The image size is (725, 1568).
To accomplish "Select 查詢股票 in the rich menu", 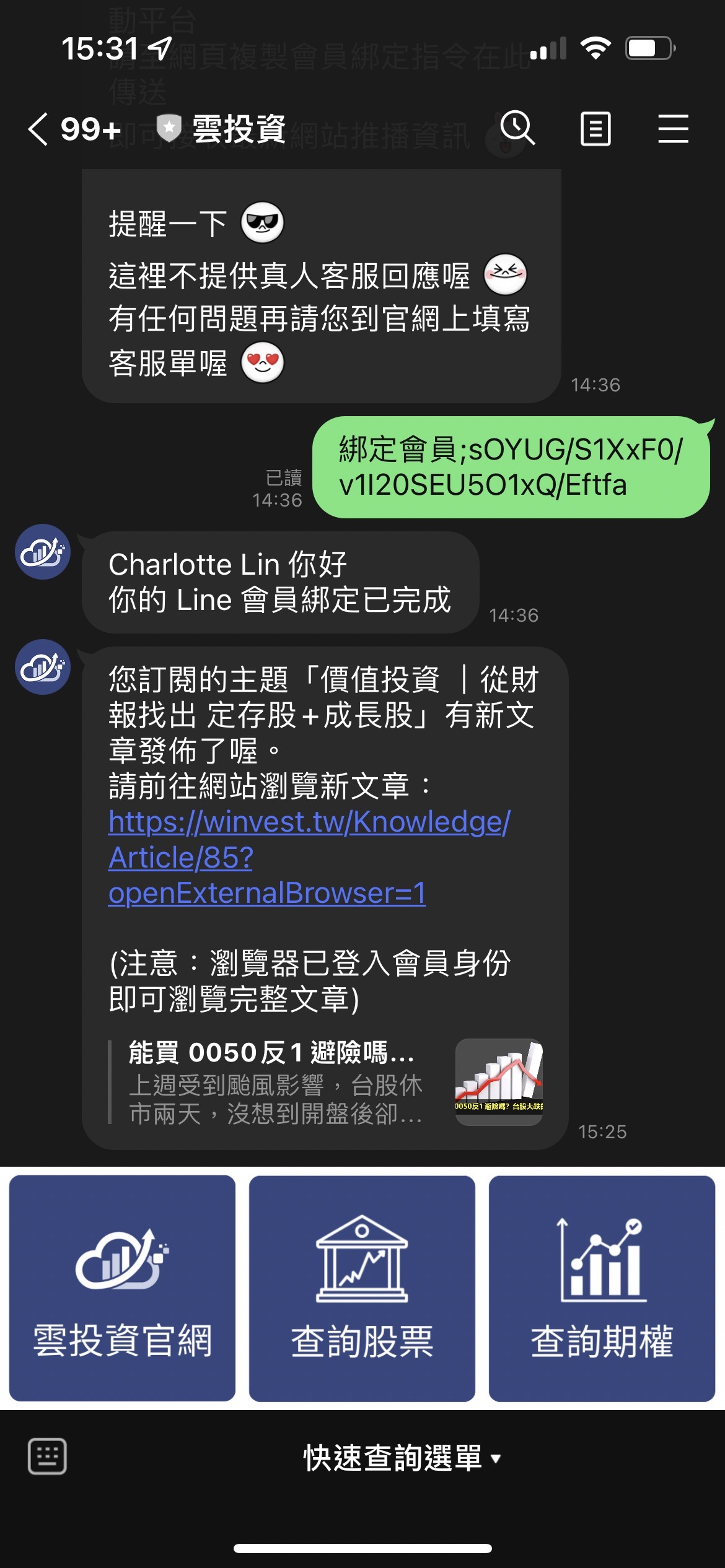I will [362, 1288].
